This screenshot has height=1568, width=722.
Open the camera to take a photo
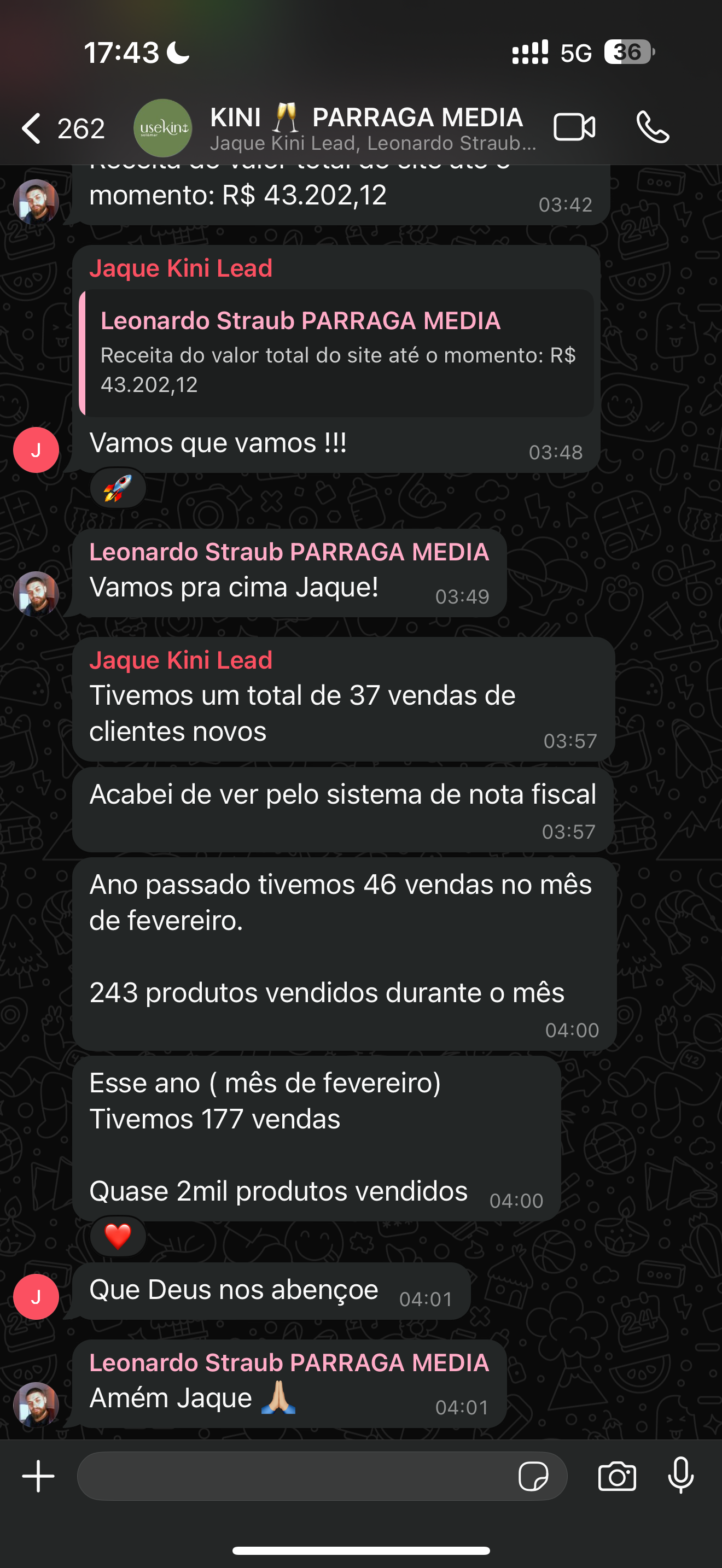[616, 1476]
